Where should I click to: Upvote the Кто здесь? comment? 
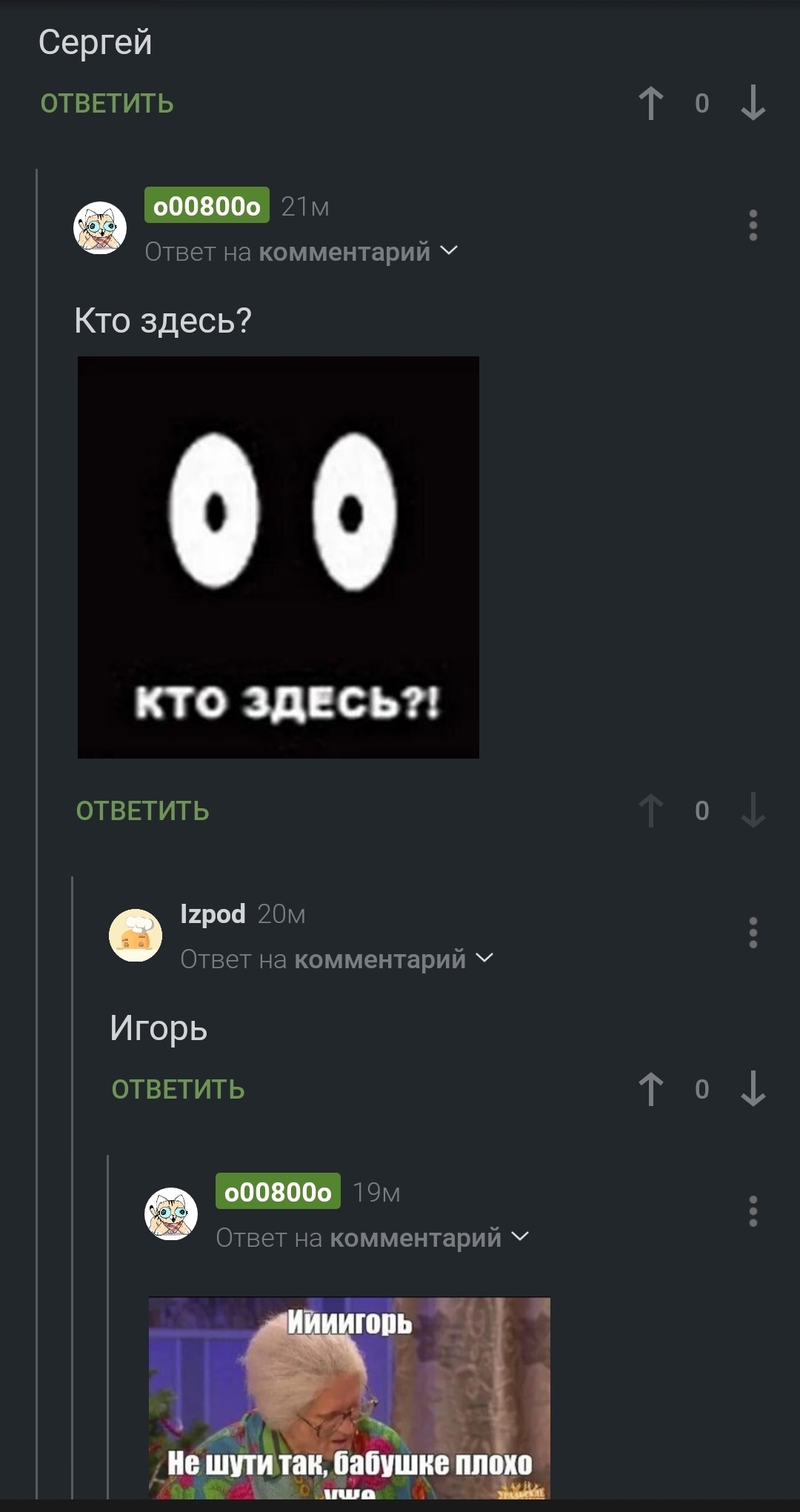point(651,810)
